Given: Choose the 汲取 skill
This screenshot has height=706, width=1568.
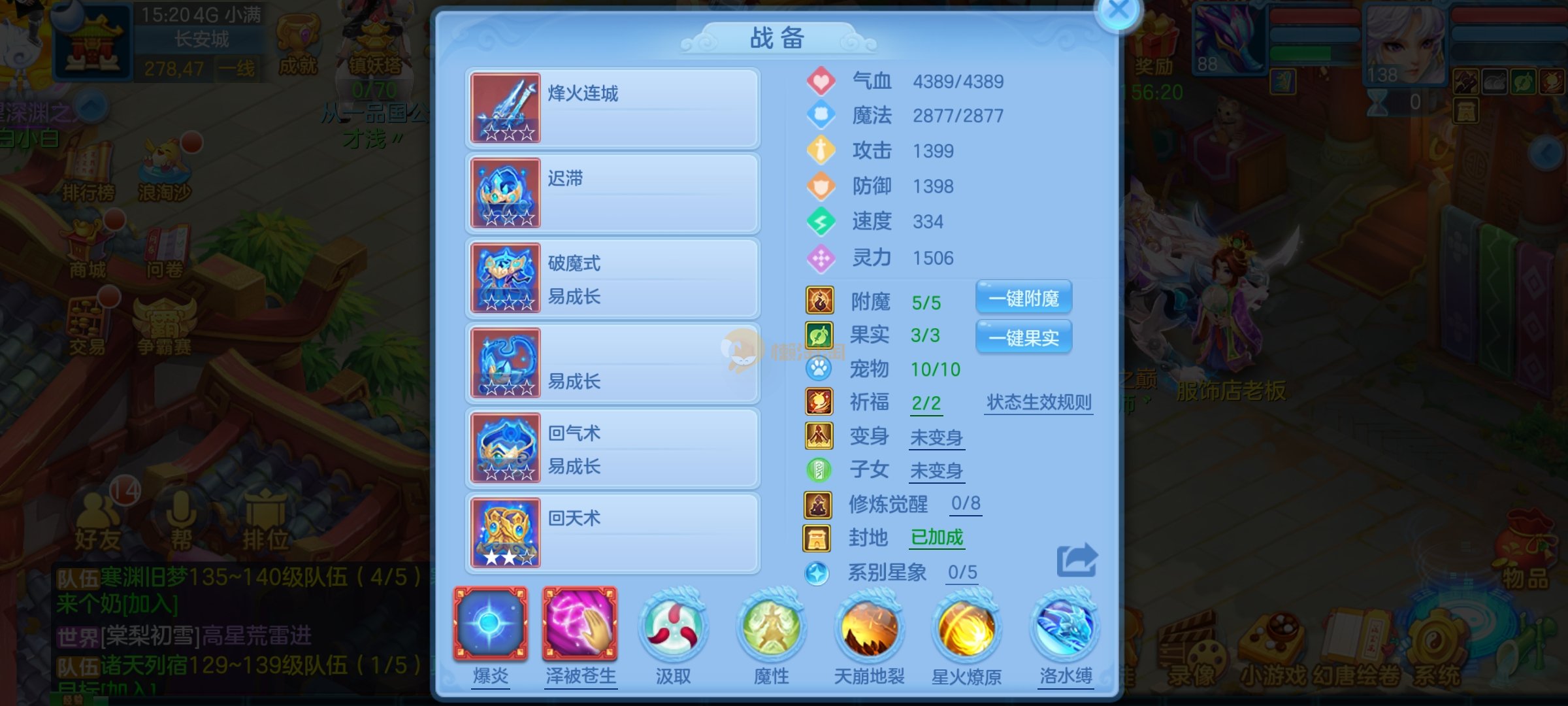Looking at the screenshot, I should tap(673, 628).
